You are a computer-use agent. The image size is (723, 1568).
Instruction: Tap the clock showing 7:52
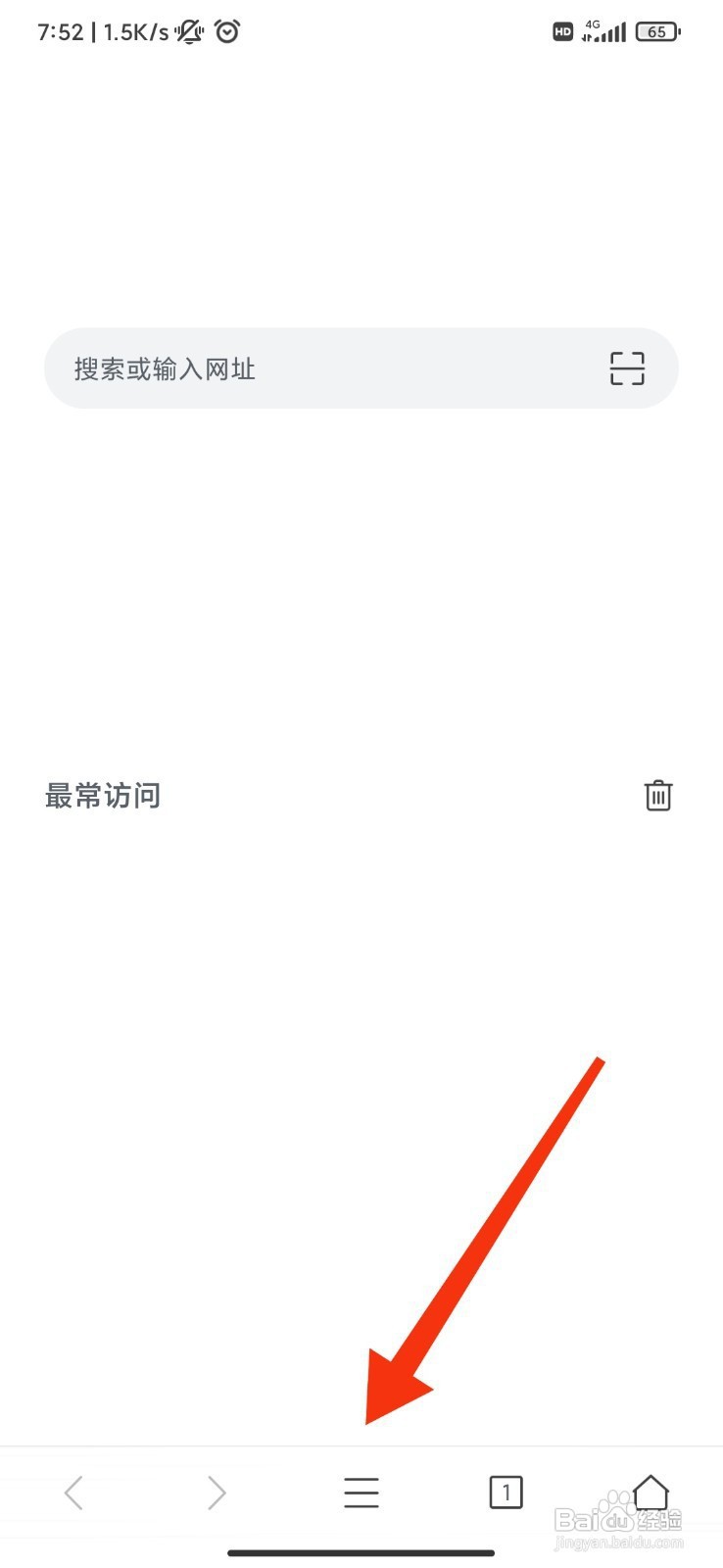coord(59,30)
